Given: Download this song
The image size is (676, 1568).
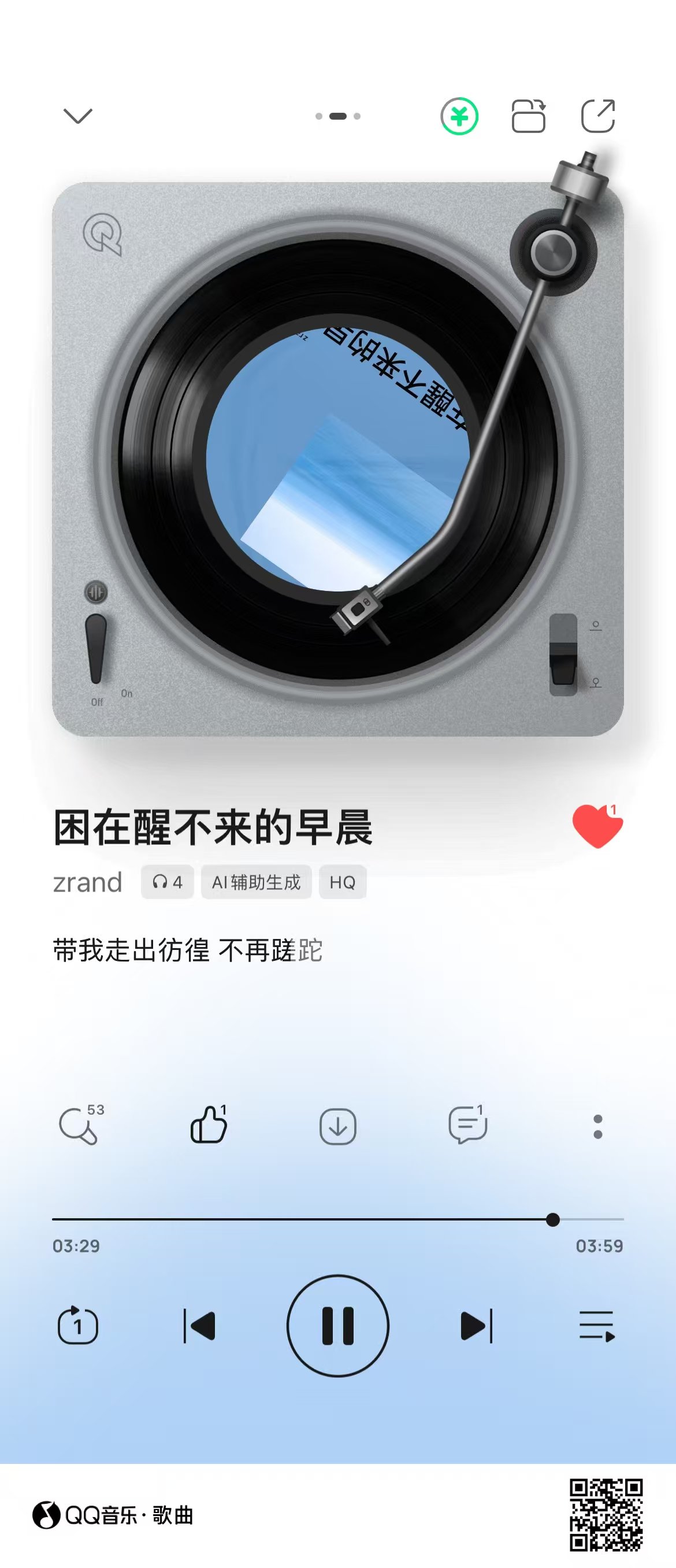Looking at the screenshot, I should pos(337,1126).
